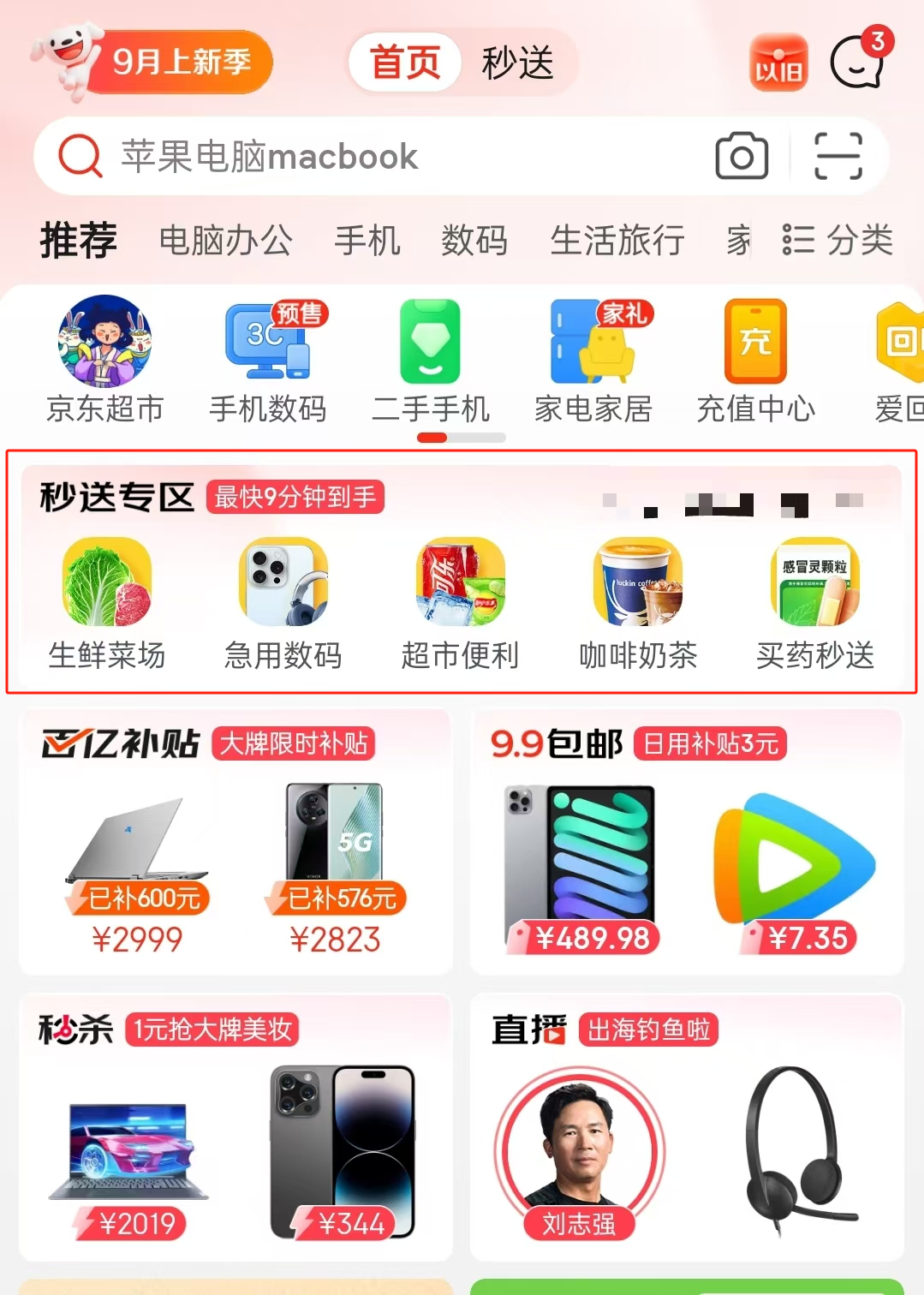Screen dimensions: 924x1295
Task: Open the 分类 all categories menu
Action: click(838, 241)
